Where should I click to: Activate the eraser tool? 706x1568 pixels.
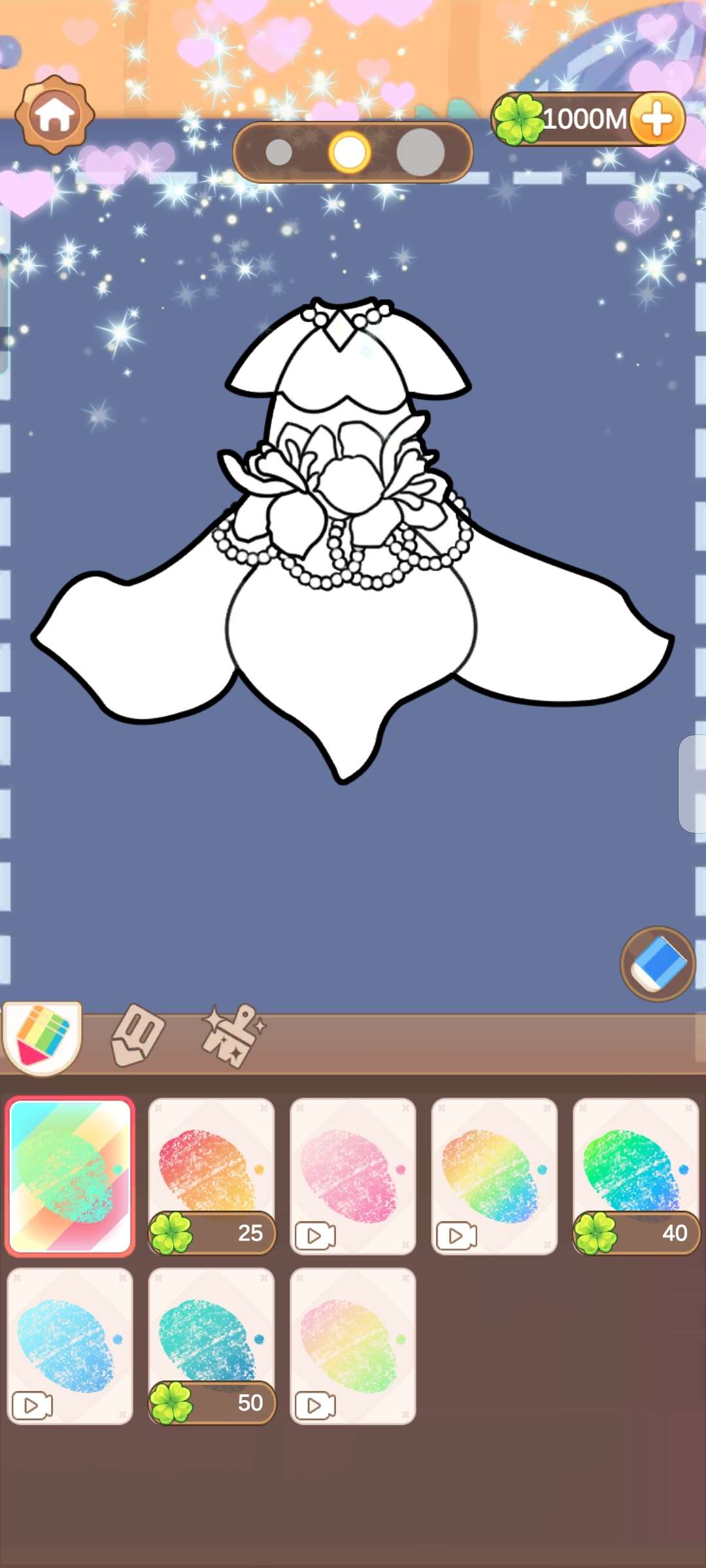coord(657,964)
